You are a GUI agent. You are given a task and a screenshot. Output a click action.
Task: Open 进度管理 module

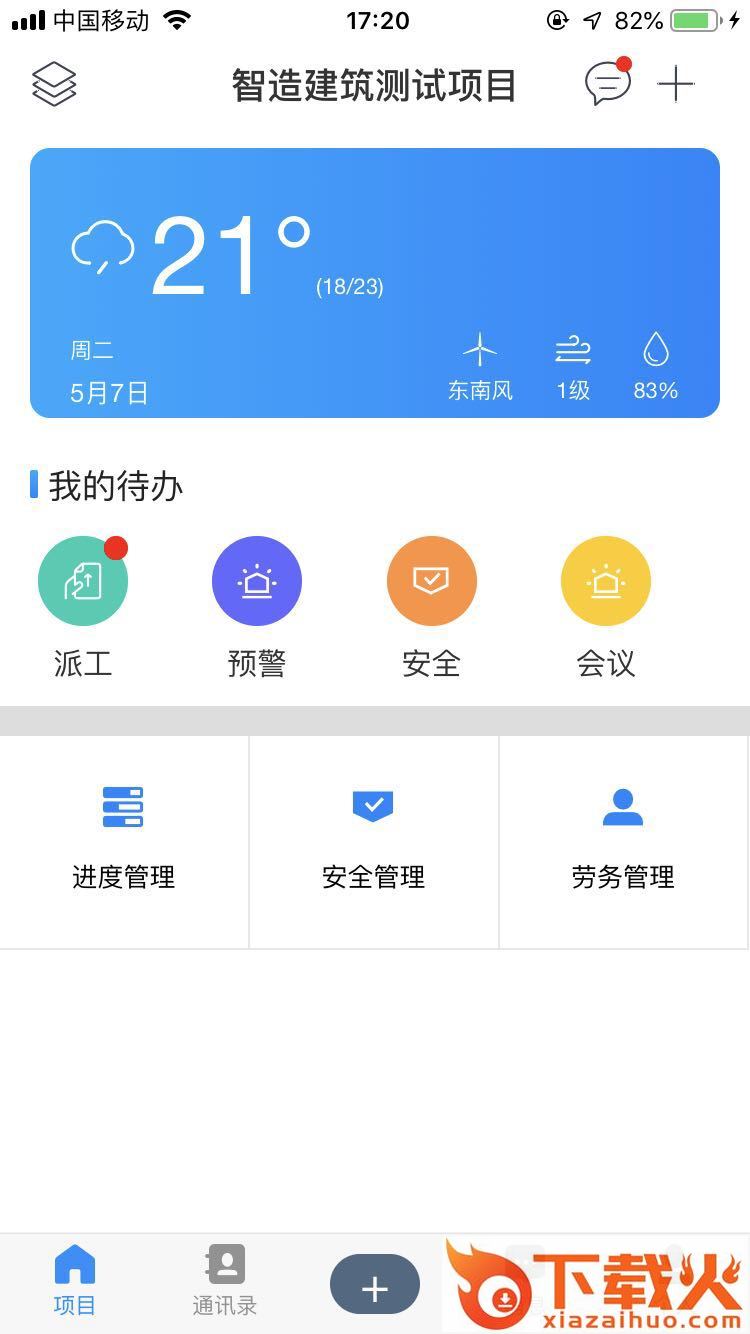click(x=124, y=841)
